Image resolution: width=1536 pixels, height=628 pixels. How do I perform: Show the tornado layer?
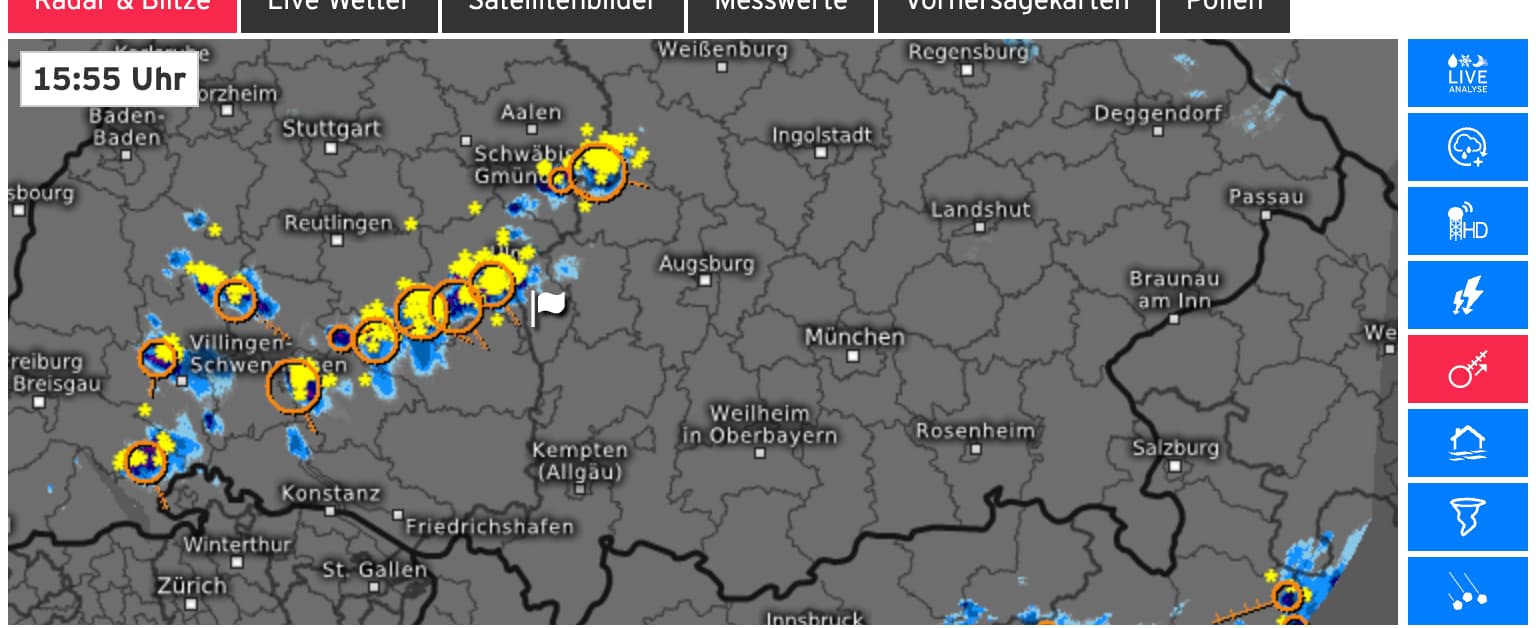(1467, 517)
